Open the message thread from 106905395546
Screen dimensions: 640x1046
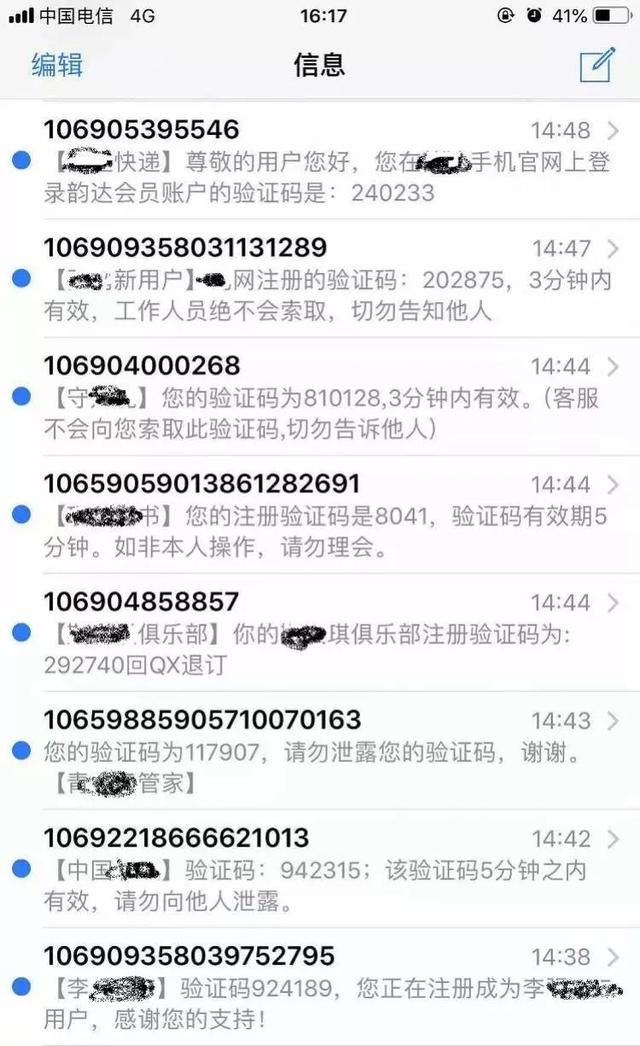(320, 160)
